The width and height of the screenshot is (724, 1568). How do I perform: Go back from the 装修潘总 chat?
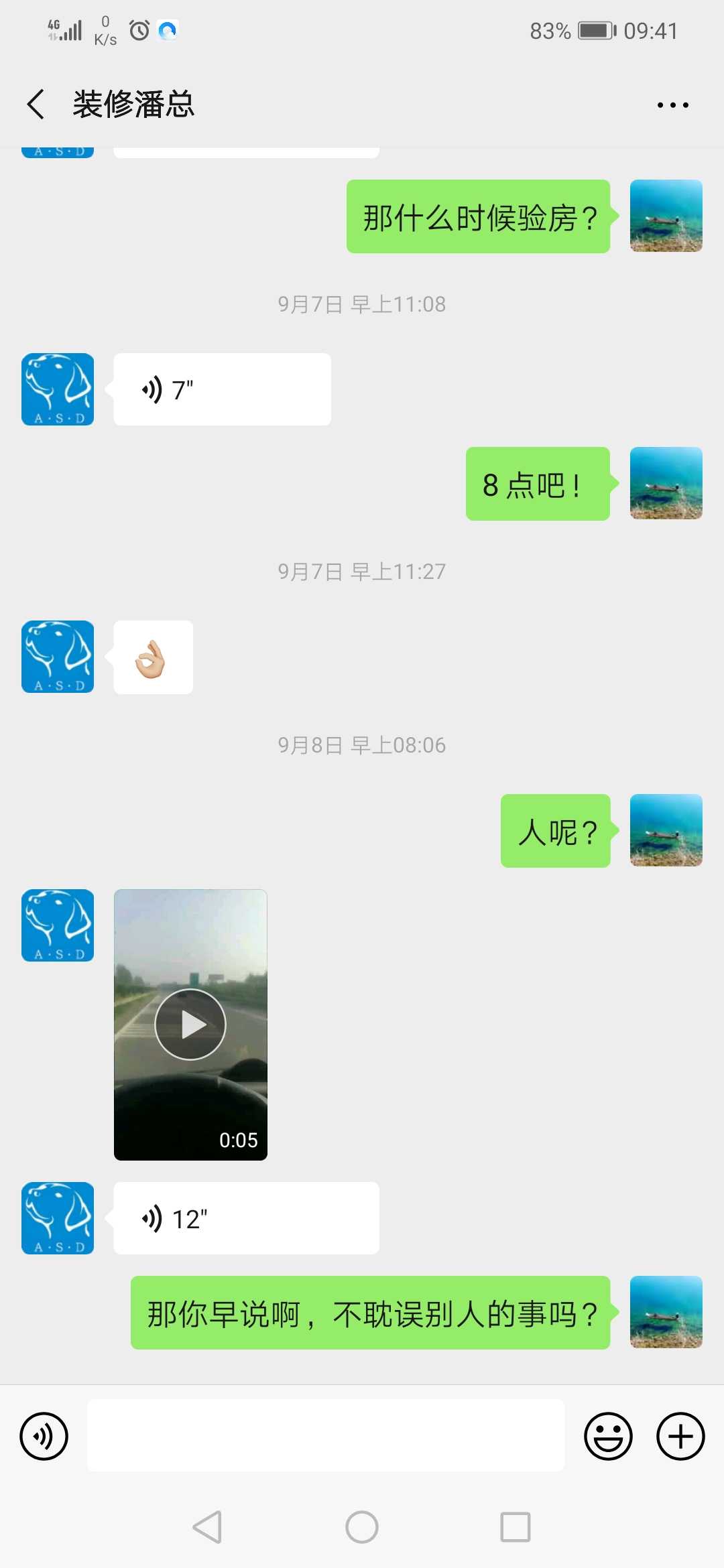(x=36, y=105)
